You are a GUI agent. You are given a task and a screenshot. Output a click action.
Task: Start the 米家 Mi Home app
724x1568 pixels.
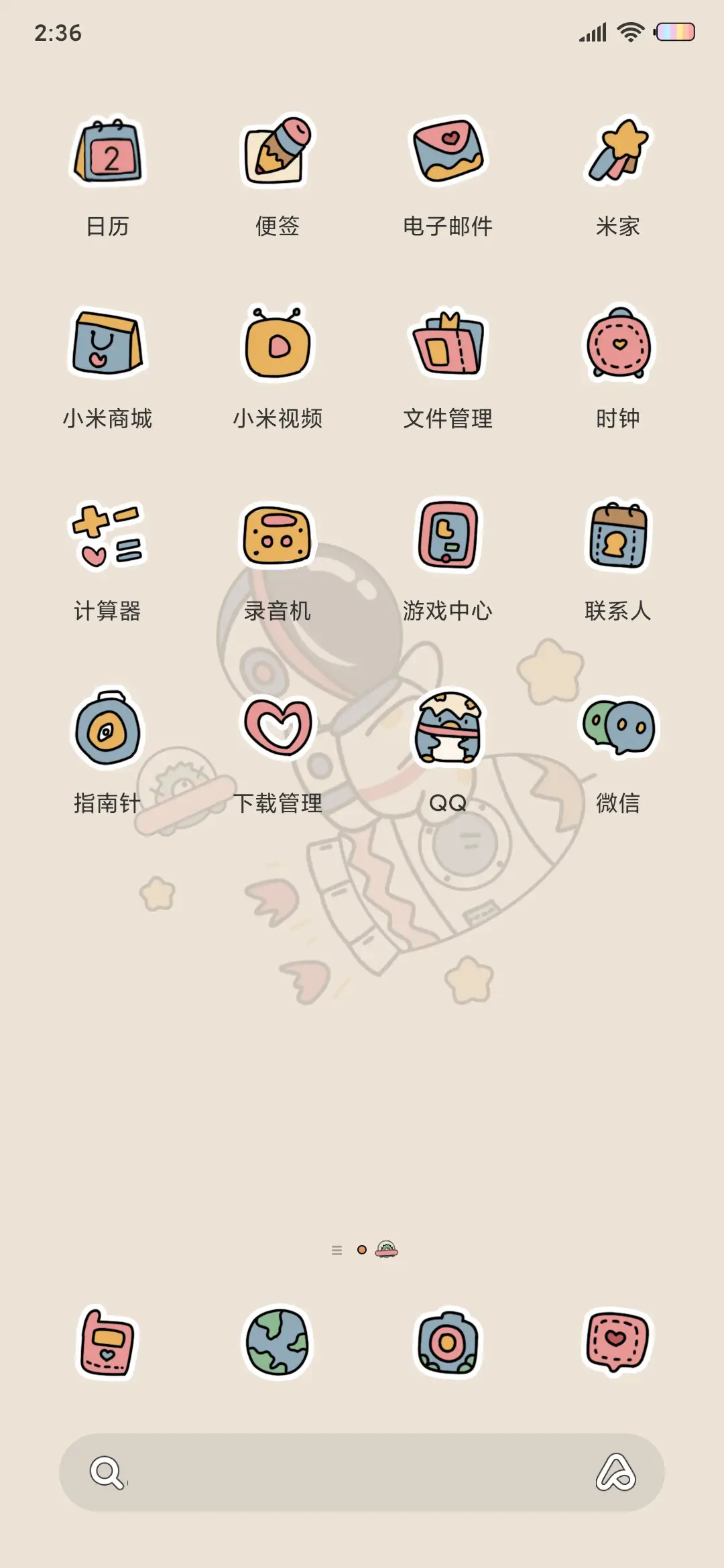(617, 152)
